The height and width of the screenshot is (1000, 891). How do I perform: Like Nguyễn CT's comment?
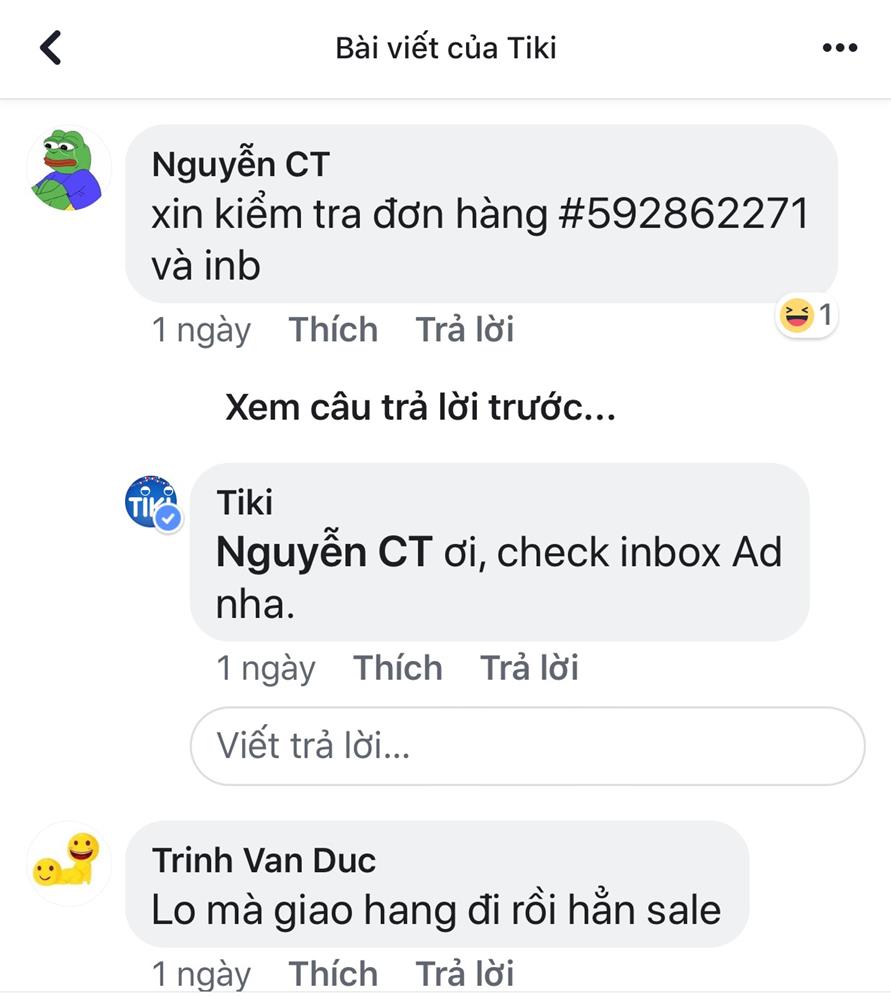333,330
